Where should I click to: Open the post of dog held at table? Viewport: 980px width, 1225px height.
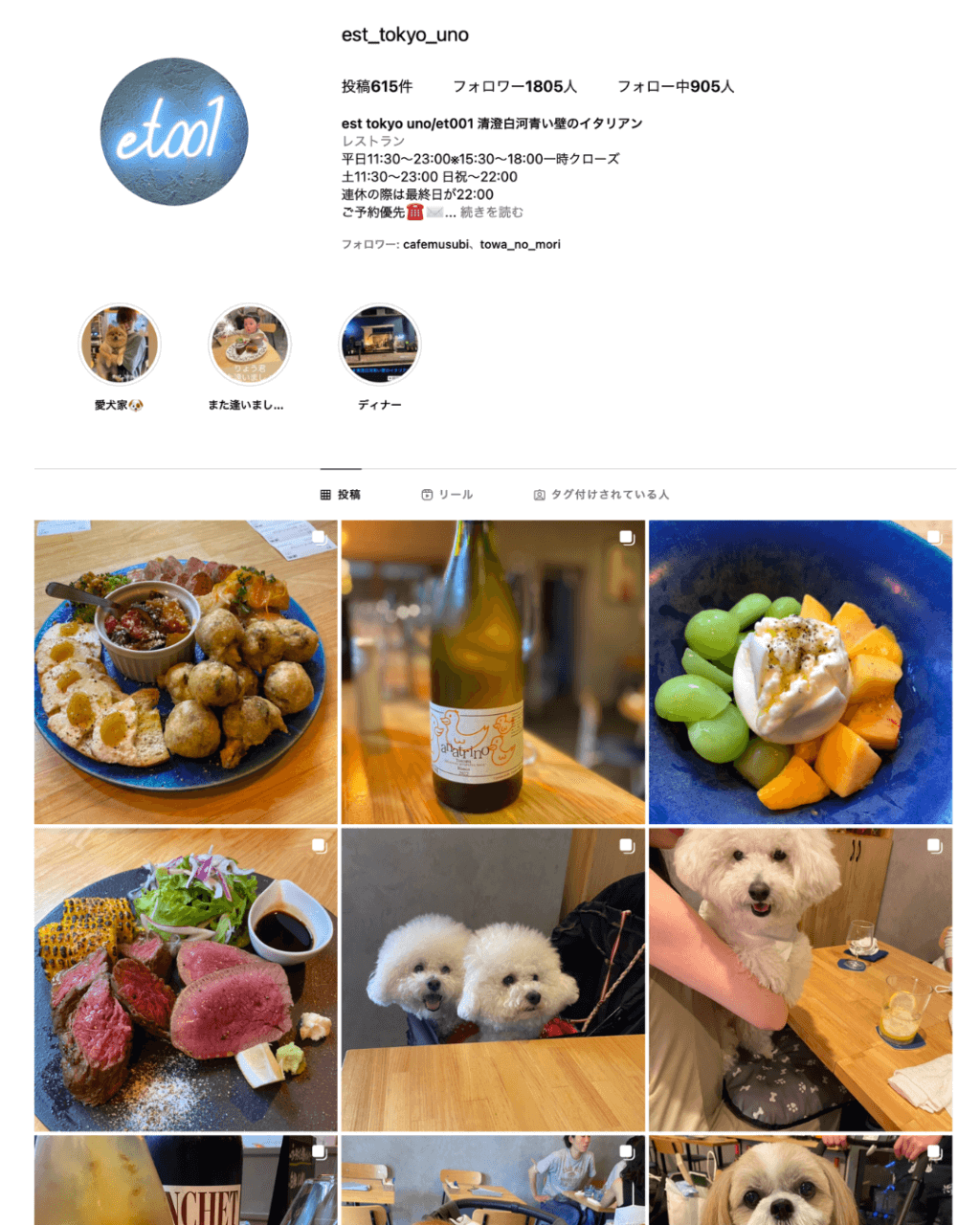pos(800,980)
